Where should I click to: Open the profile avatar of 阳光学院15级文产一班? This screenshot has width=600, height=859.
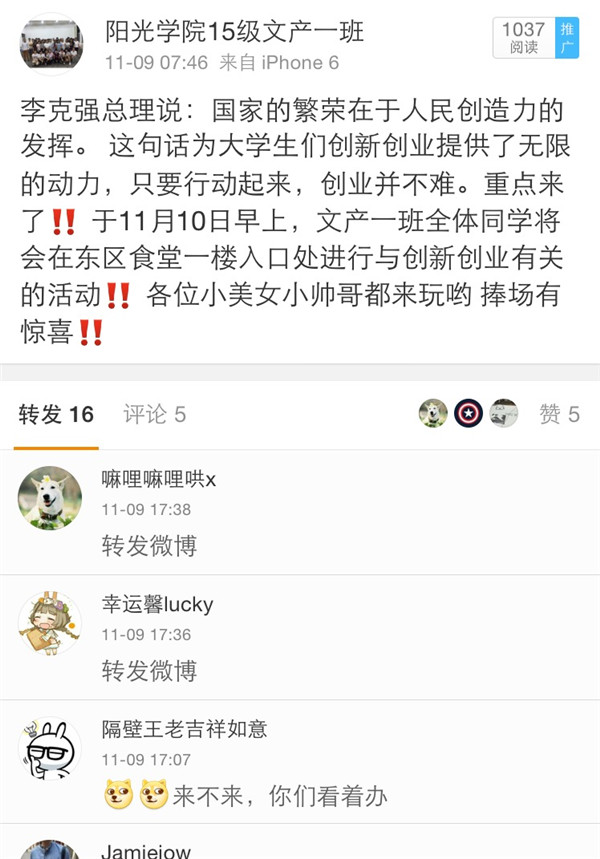tap(51, 44)
